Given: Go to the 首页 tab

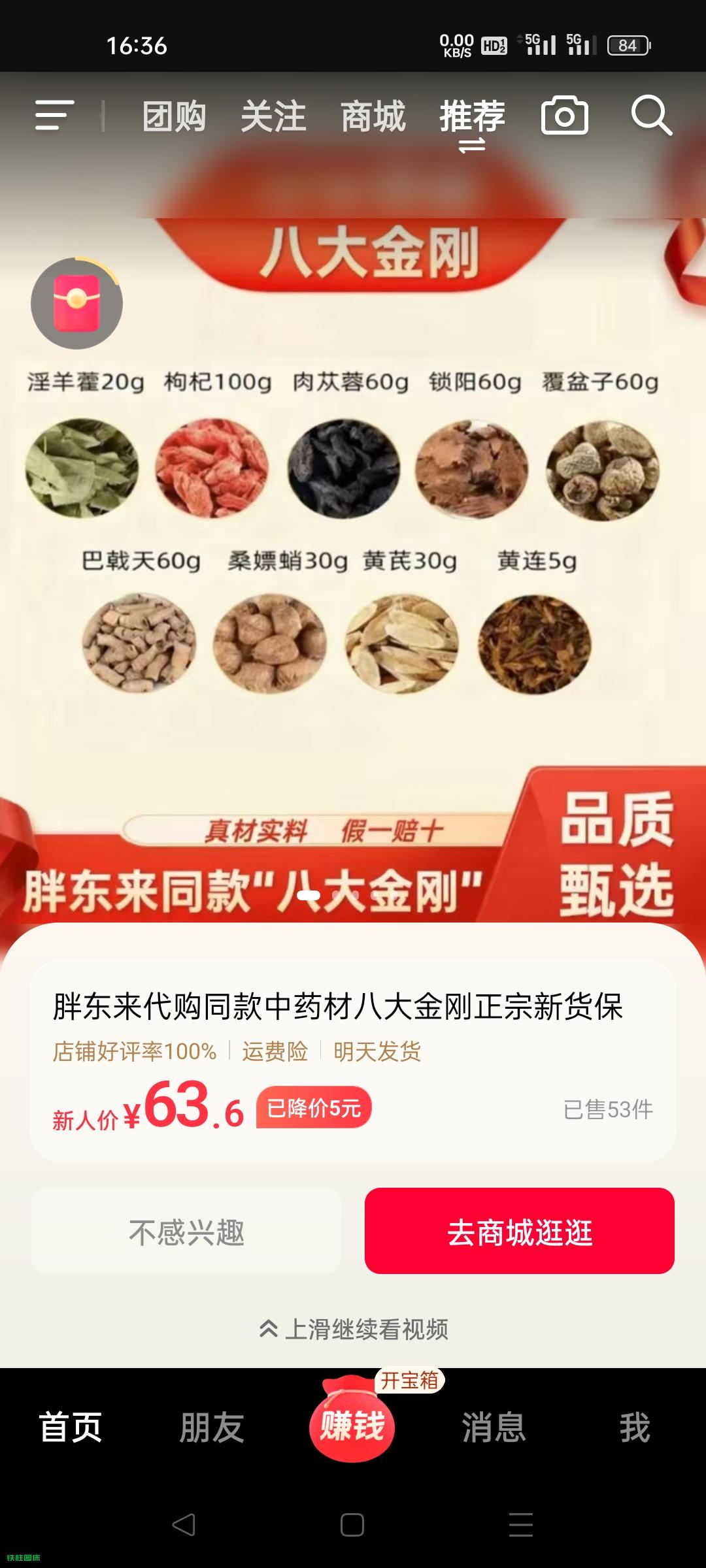Looking at the screenshot, I should coord(71,1427).
